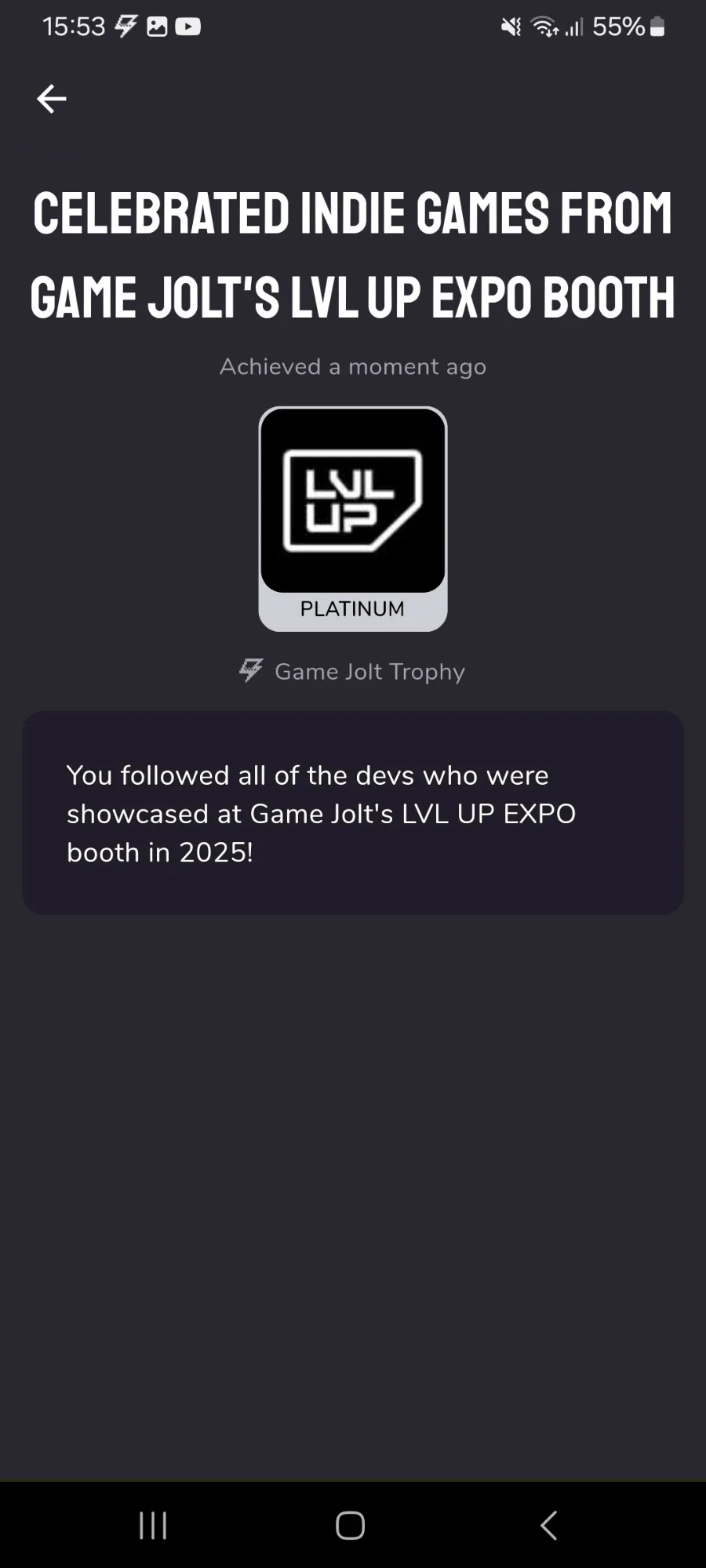
Task: Tap the system home button
Action: click(x=351, y=1526)
